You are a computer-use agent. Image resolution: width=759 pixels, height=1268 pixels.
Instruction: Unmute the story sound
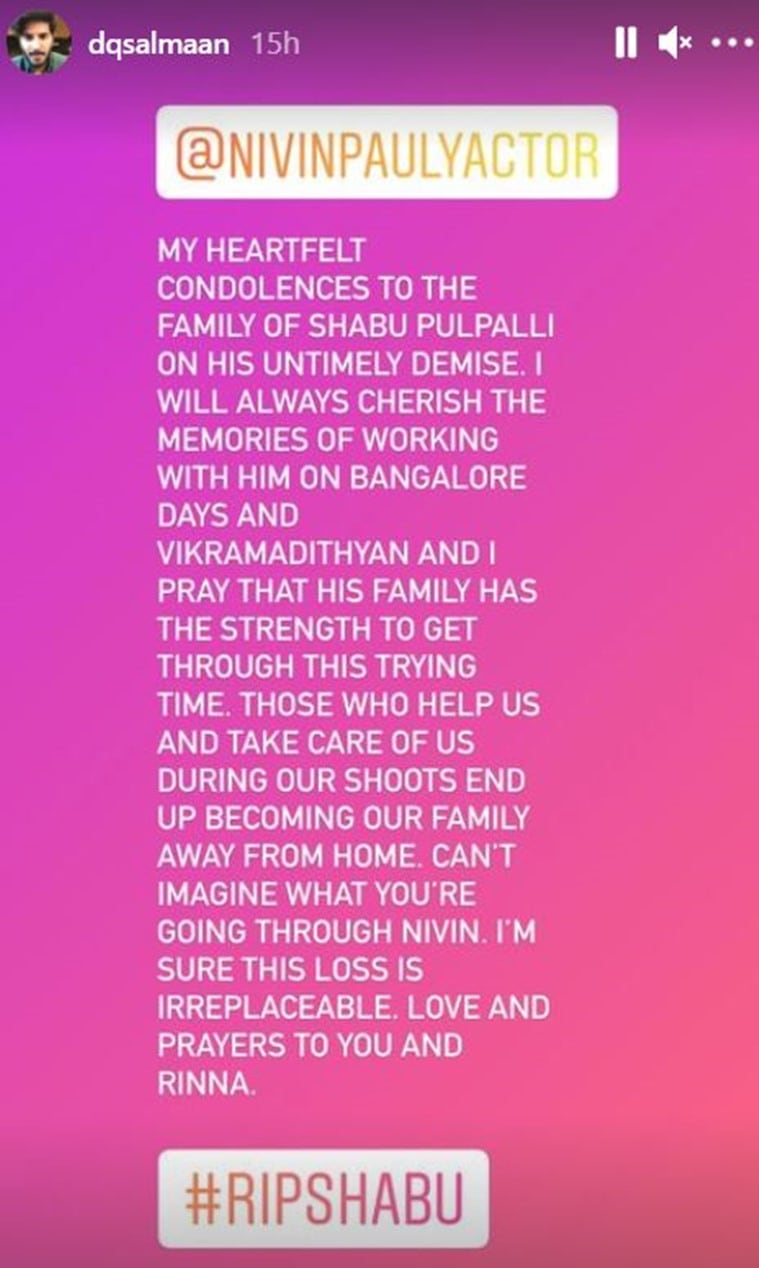[675, 45]
